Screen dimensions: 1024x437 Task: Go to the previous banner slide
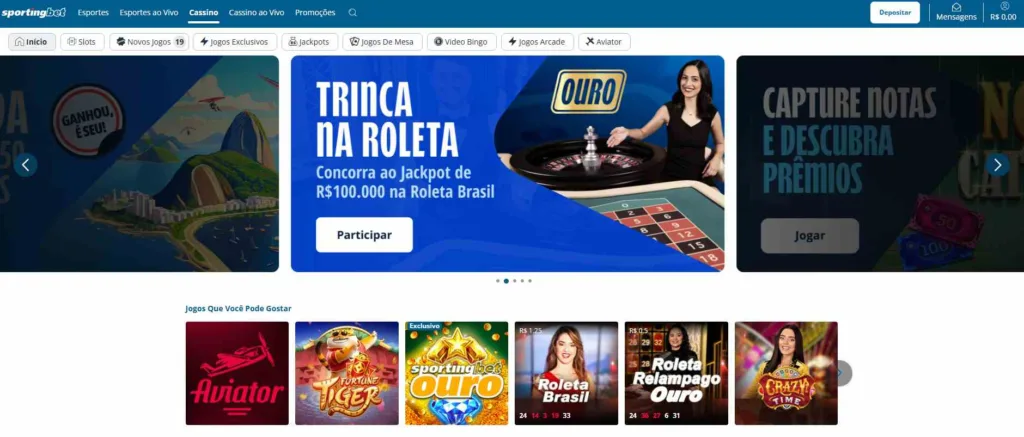pyautogui.click(x=27, y=165)
